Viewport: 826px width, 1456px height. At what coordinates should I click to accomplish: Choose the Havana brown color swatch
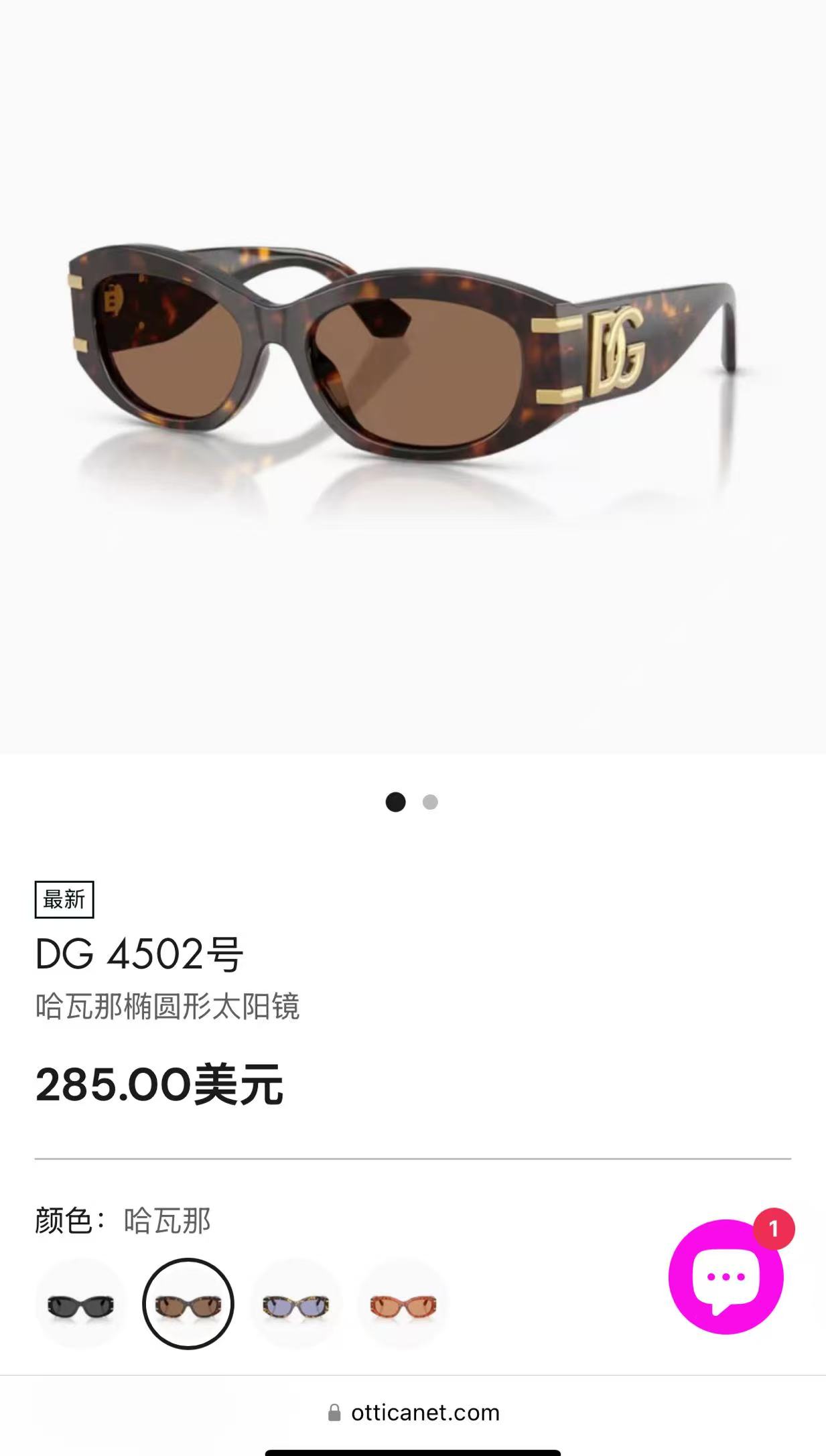click(x=188, y=1304)
